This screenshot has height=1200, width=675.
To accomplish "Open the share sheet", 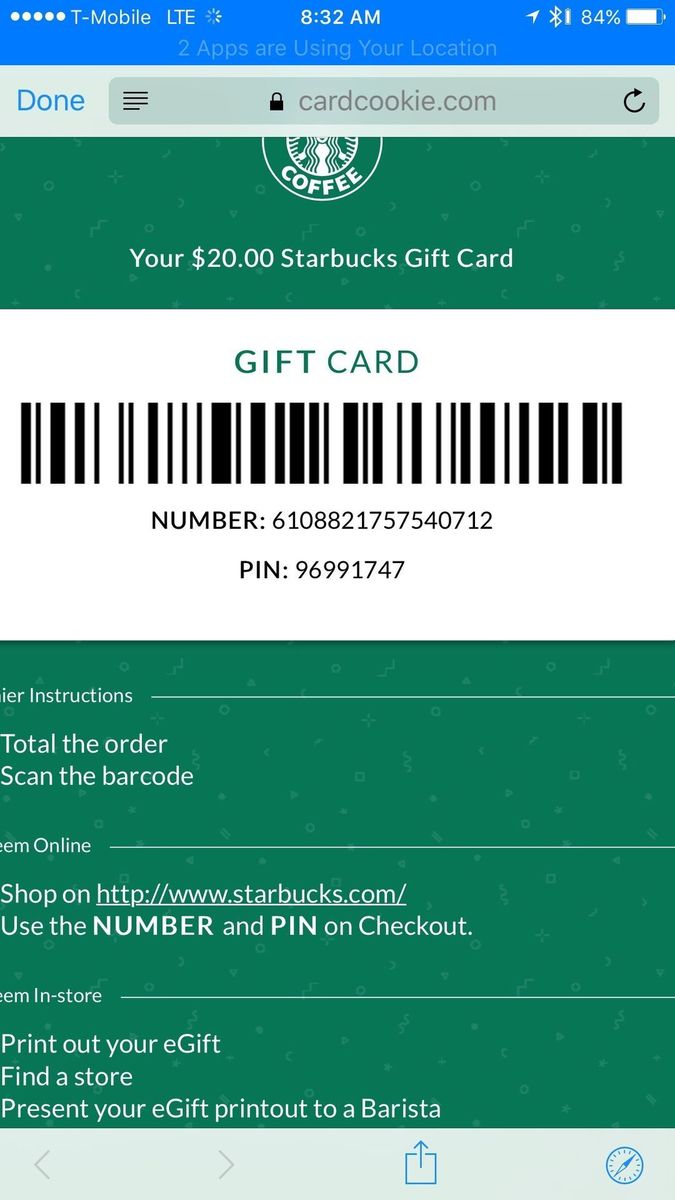I will click(x=421, y=1164).
